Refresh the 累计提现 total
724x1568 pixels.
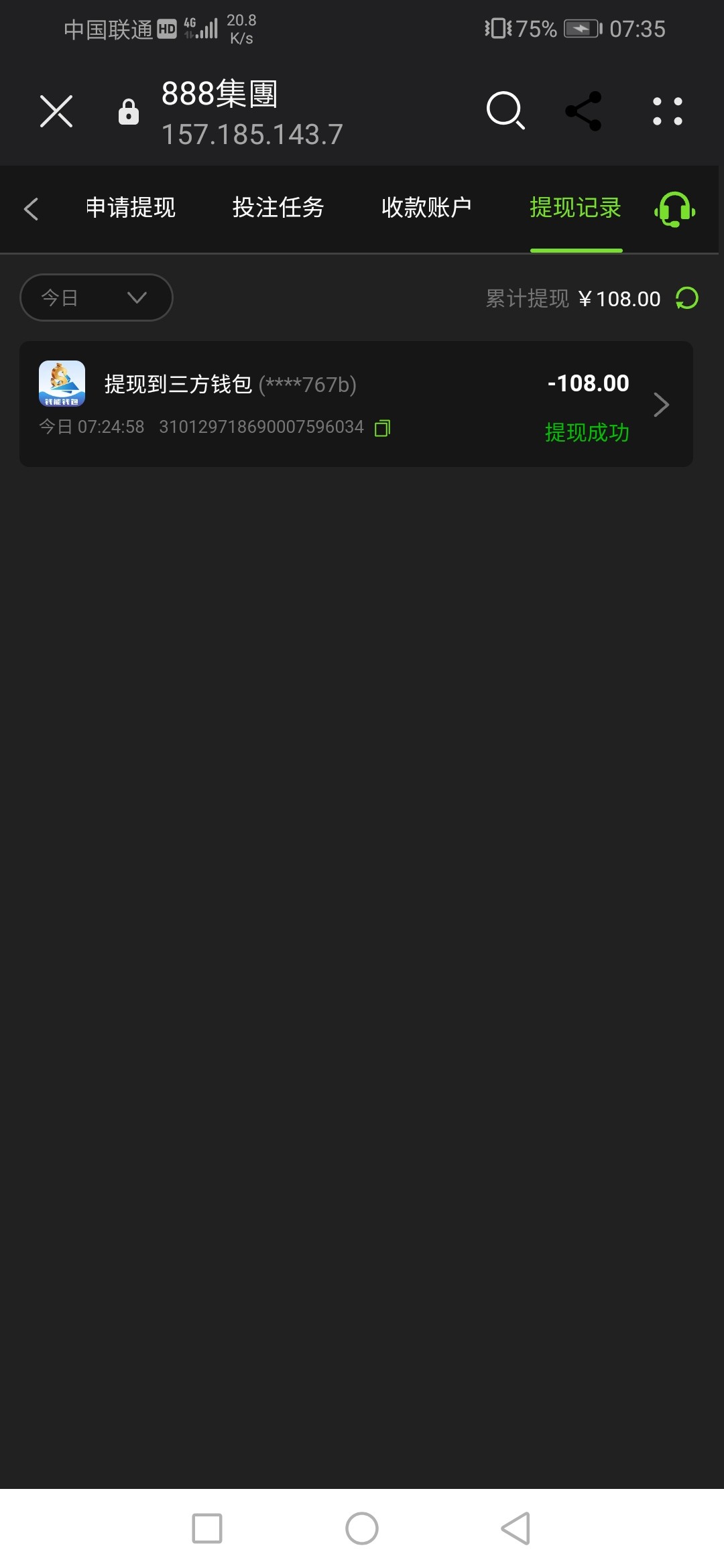(x=687, y=298)
